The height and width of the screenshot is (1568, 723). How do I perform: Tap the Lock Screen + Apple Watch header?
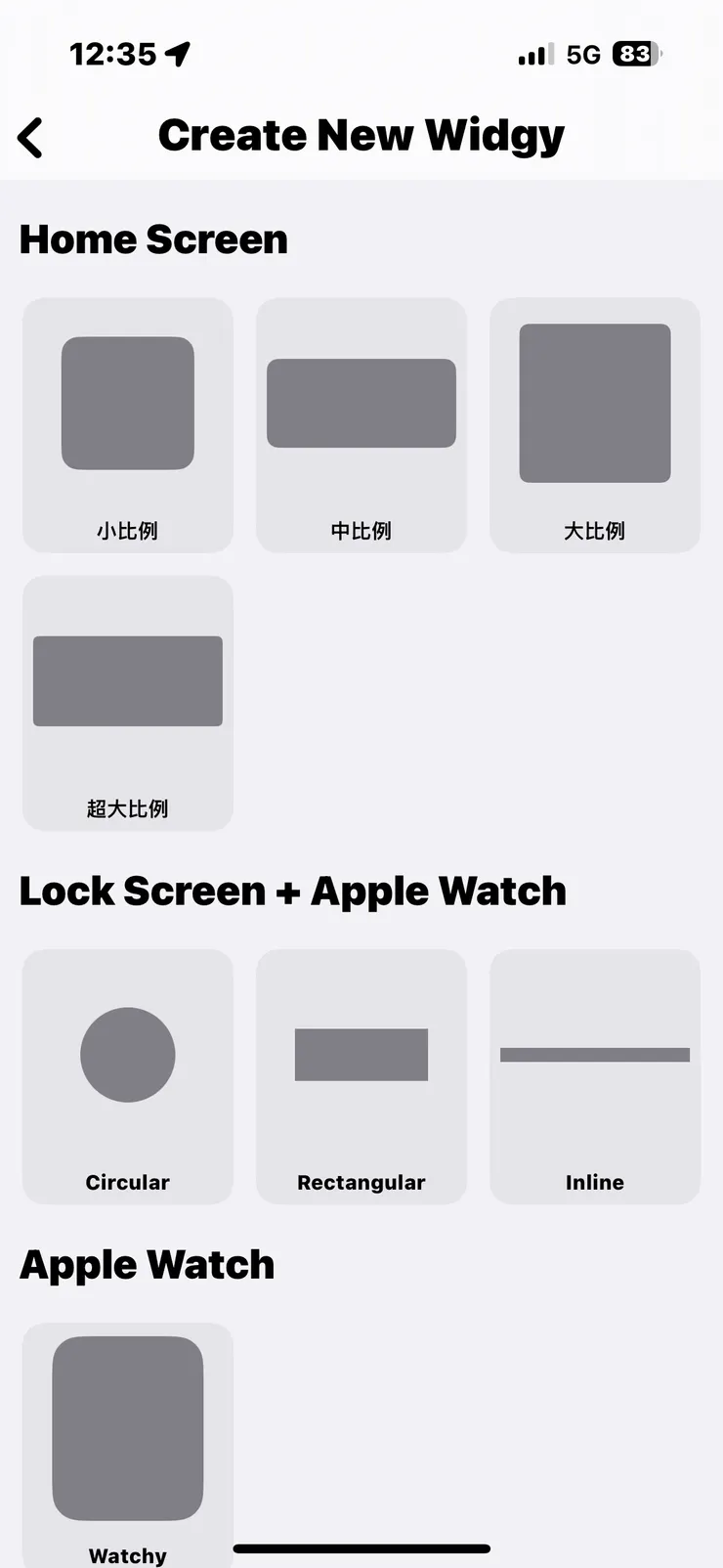[x=293, y=891]
